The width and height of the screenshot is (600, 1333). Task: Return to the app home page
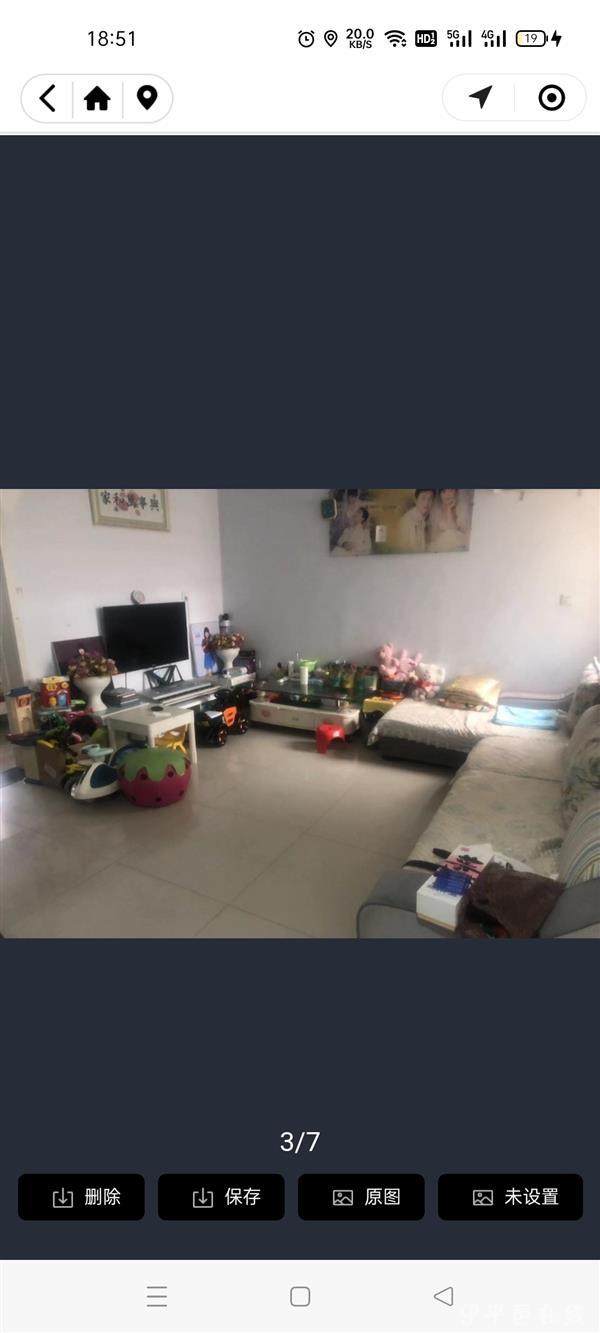coord(97,98)
